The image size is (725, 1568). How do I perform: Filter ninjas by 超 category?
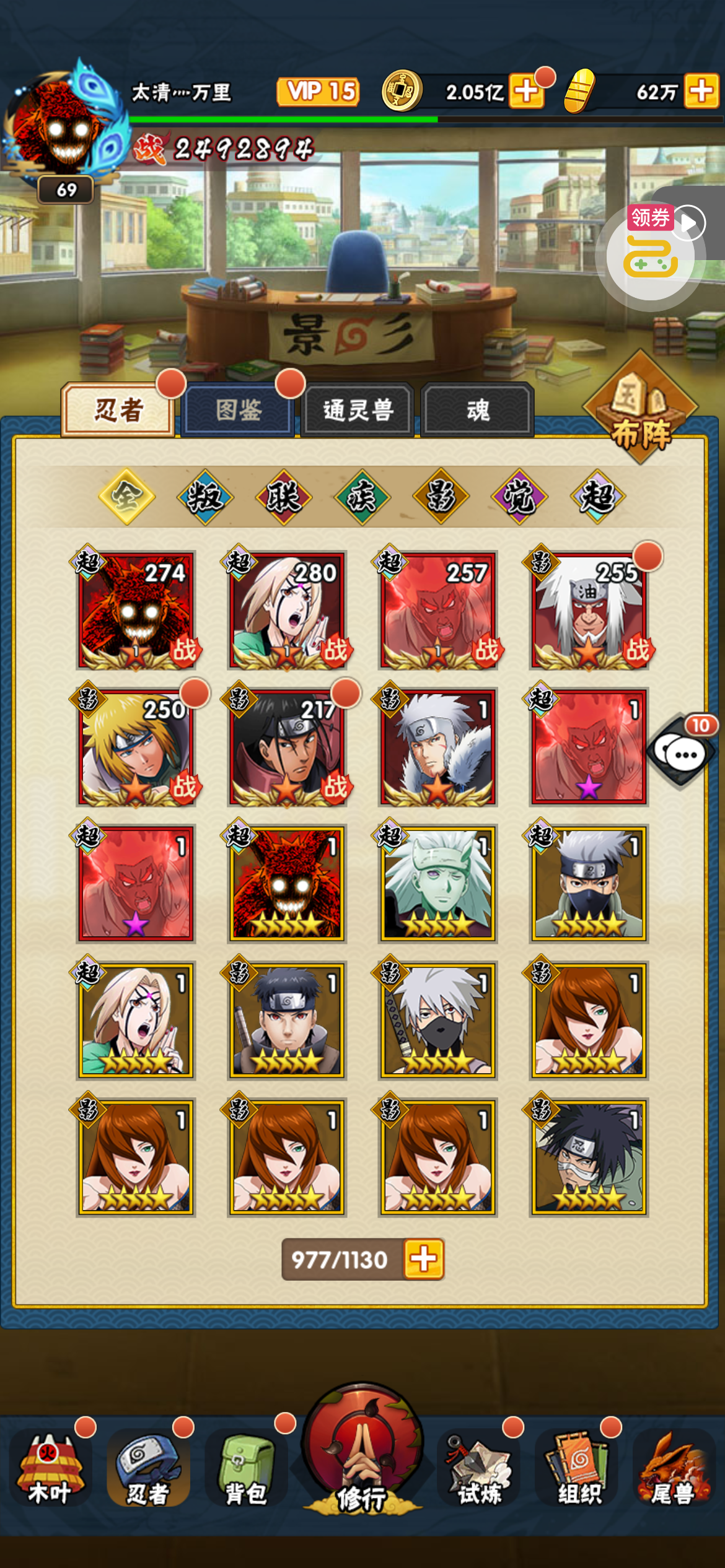pyautogui.click(x=598, y=497)
